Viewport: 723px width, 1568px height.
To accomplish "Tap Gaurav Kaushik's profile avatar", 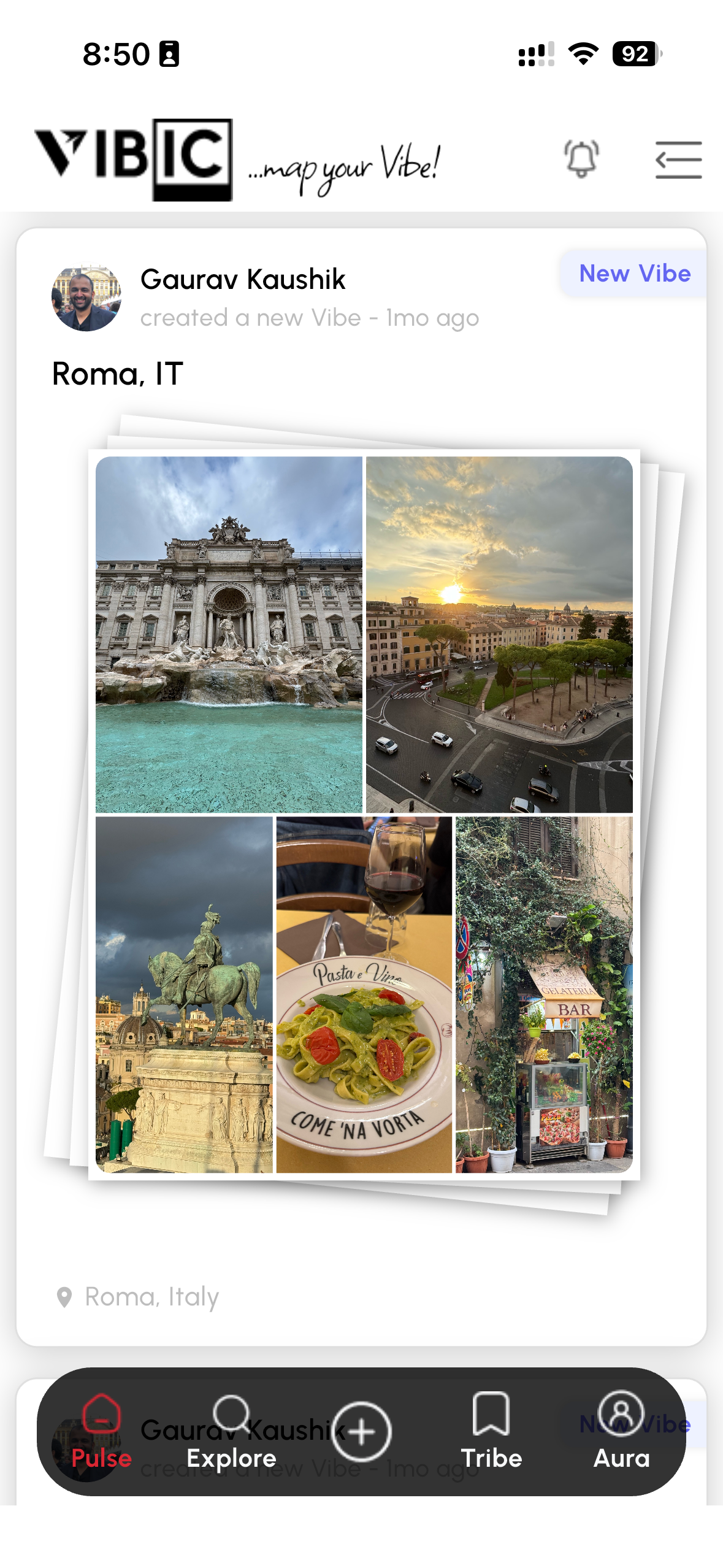I will click(x=87, y=296).
